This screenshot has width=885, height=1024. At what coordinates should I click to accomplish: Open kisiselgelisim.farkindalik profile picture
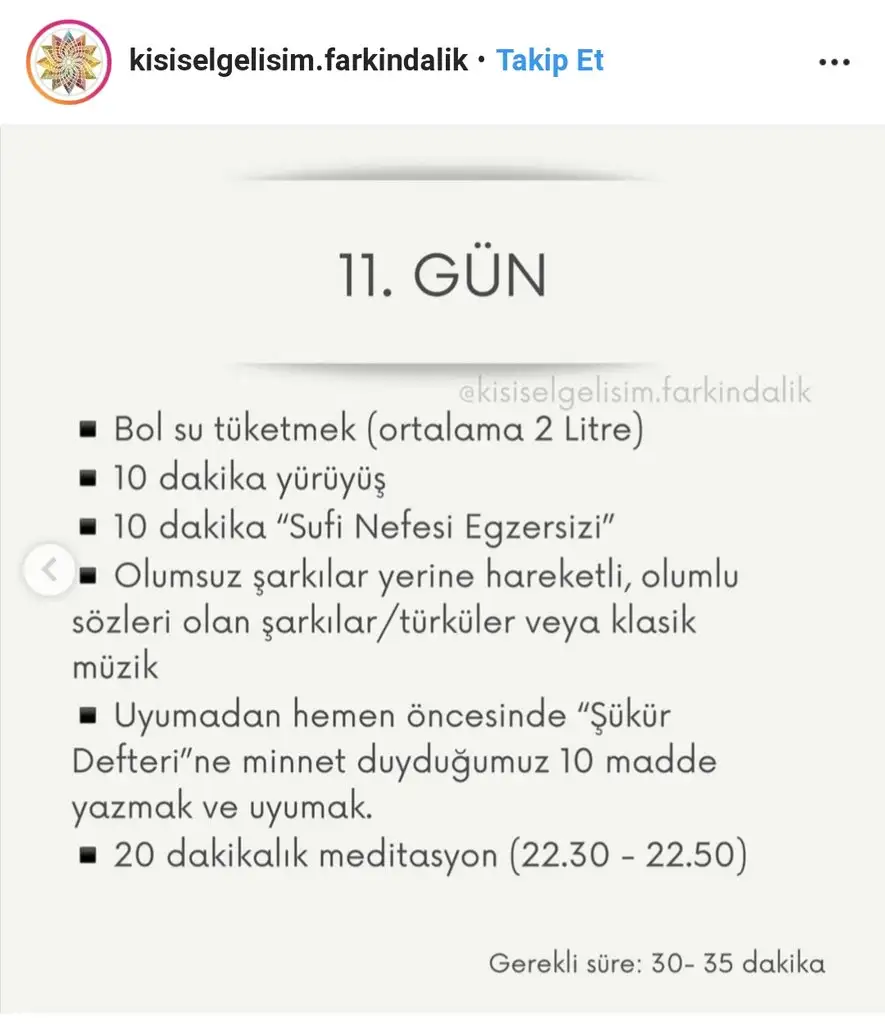[68, 62]
